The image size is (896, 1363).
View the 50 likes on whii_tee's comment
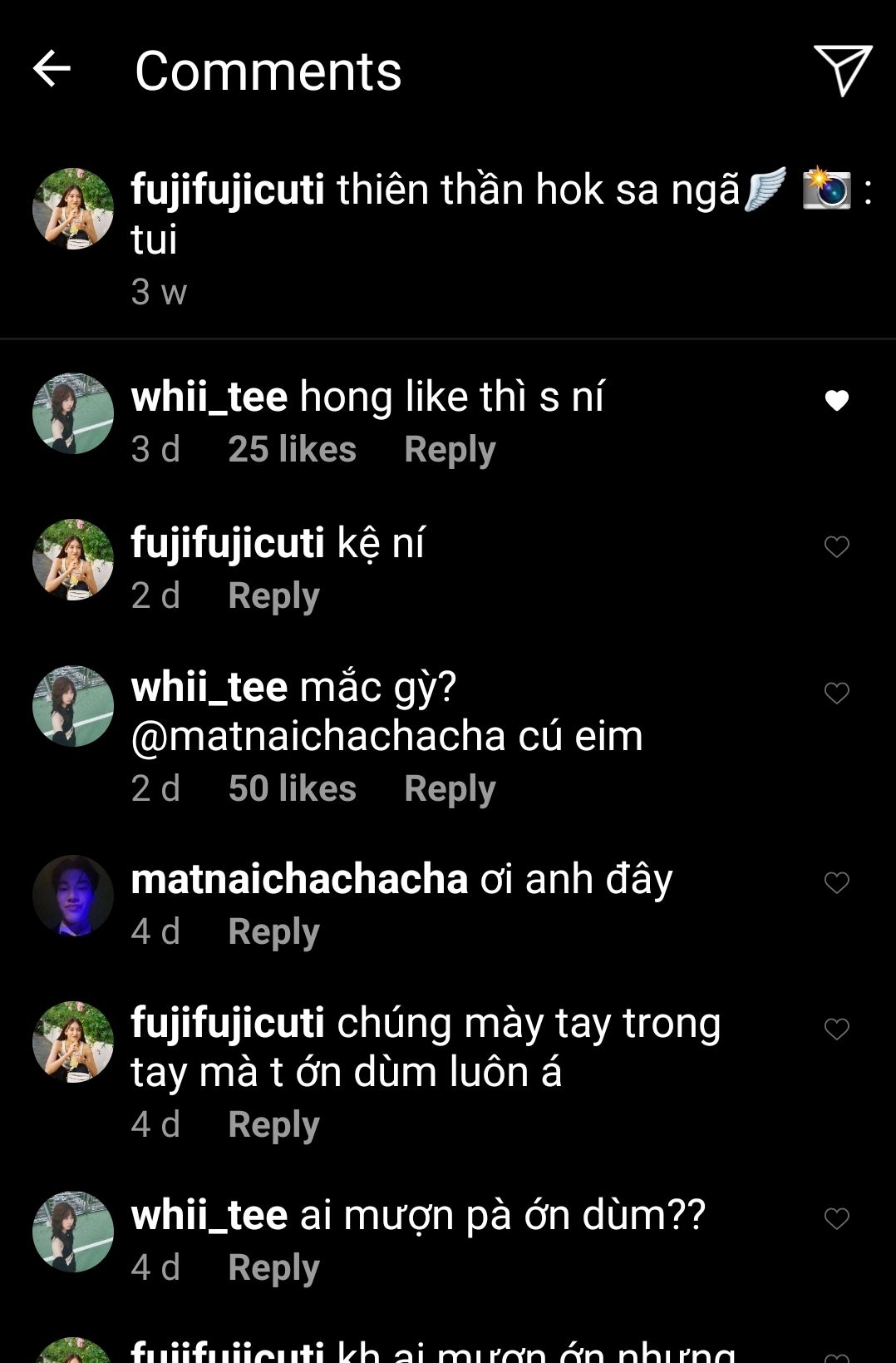click(292, 789)
